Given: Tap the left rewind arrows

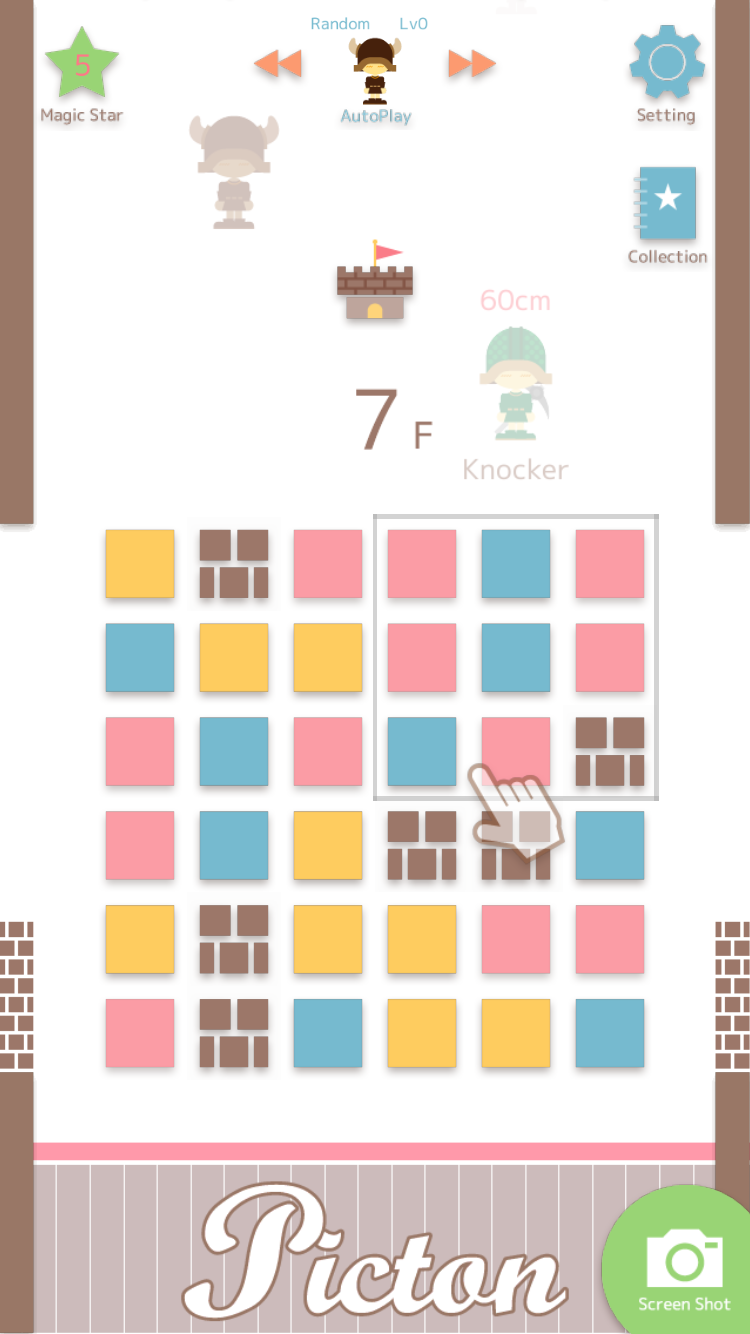Looking at the screenshot, I should pyautogui.click(x=277, y=64).
